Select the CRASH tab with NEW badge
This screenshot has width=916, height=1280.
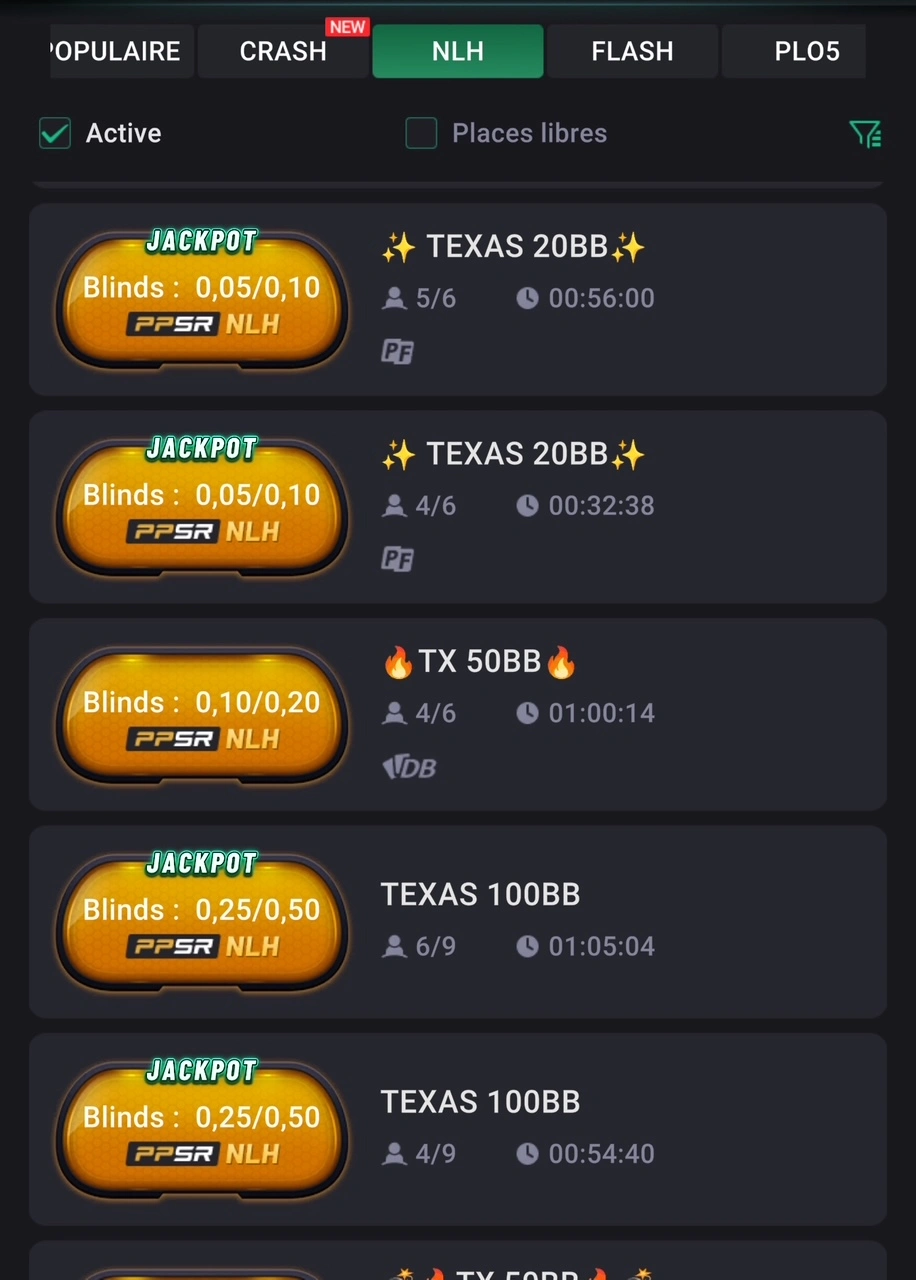tap(283, 51)
